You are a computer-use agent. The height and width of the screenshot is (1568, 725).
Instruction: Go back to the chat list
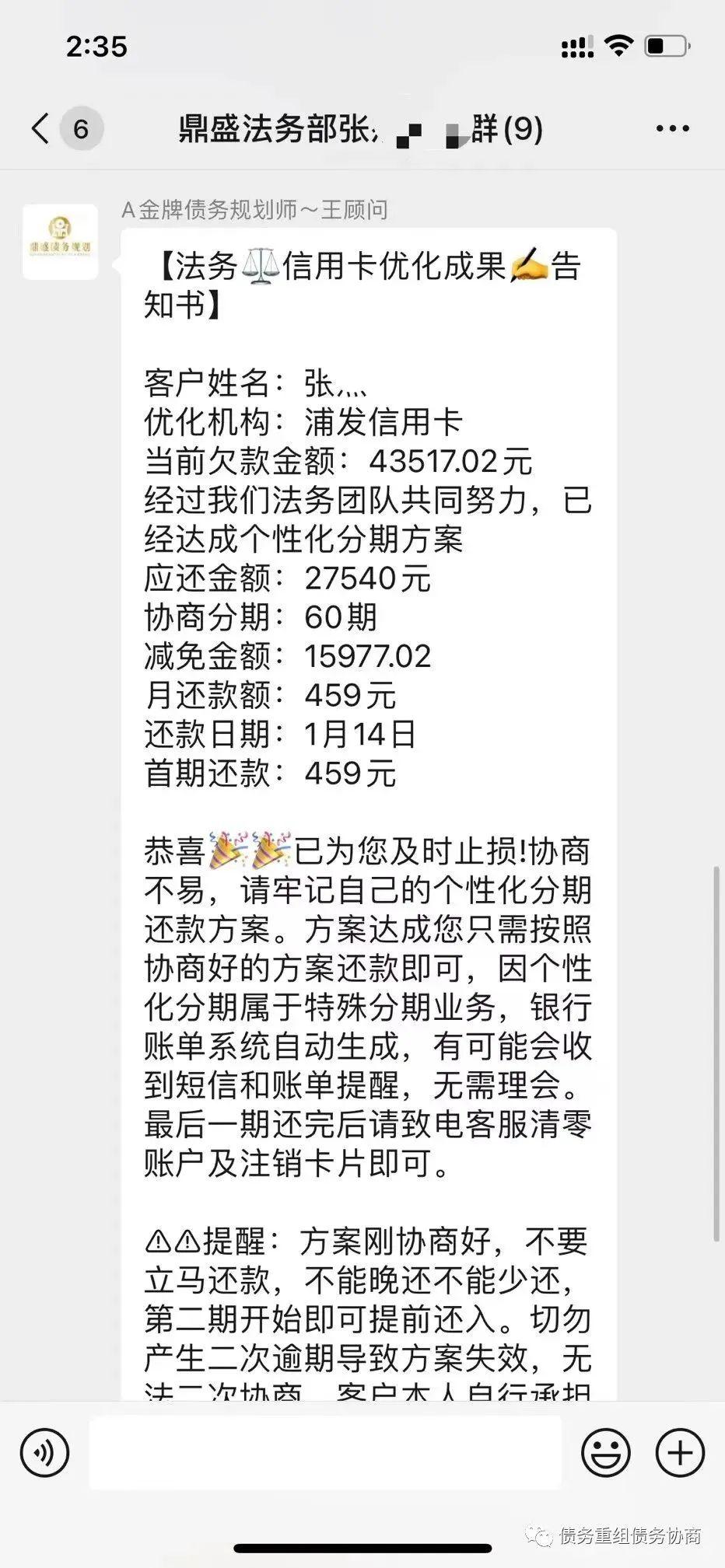click(x=40, y=128)
